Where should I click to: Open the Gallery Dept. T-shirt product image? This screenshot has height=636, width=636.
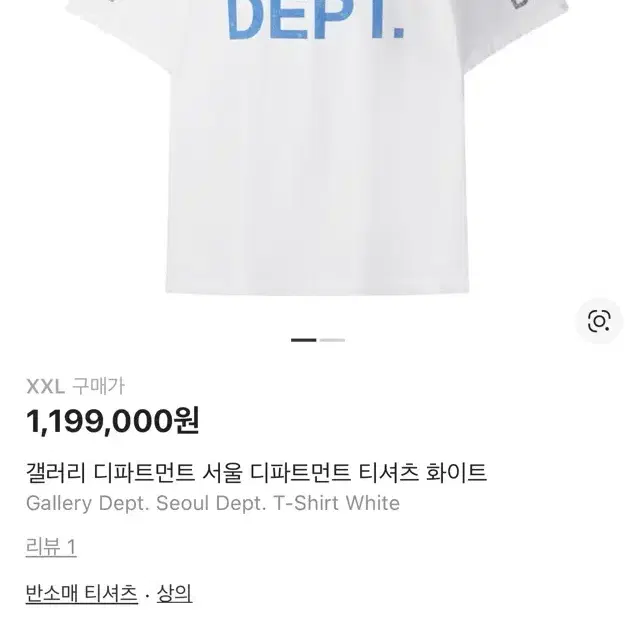(x=318, y=150)
